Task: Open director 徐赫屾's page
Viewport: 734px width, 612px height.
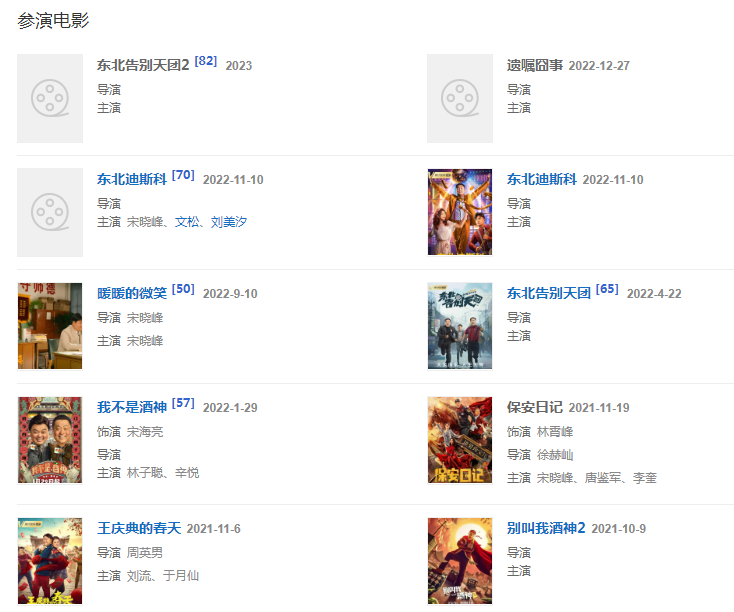Action: coord(555,455)
